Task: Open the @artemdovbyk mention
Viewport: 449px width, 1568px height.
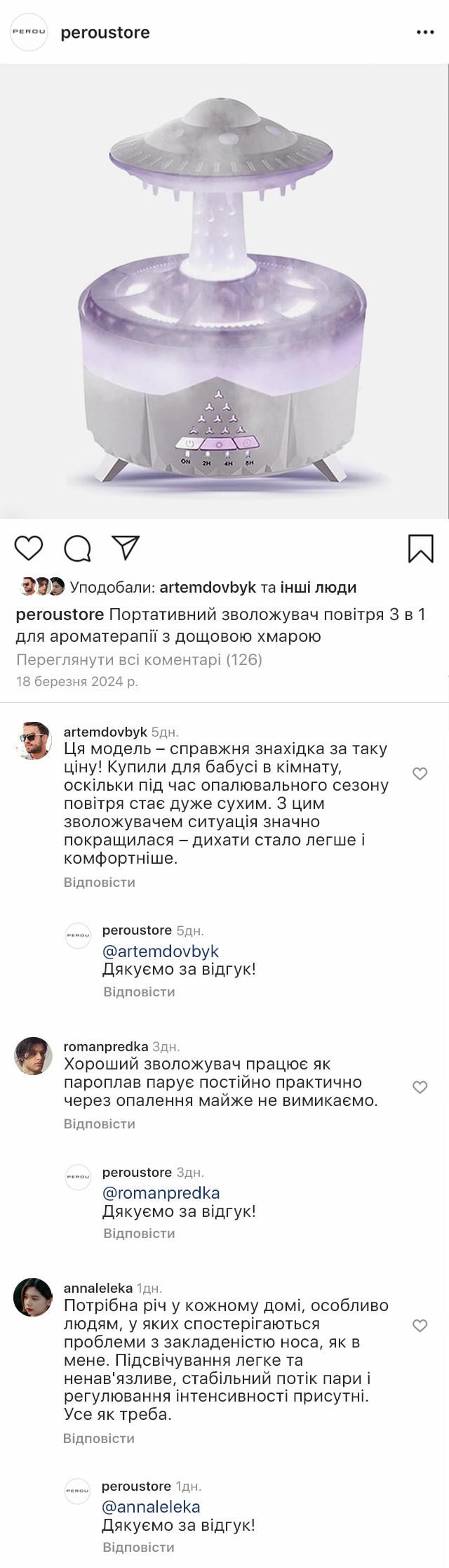Action: click(x=161, y=951)
